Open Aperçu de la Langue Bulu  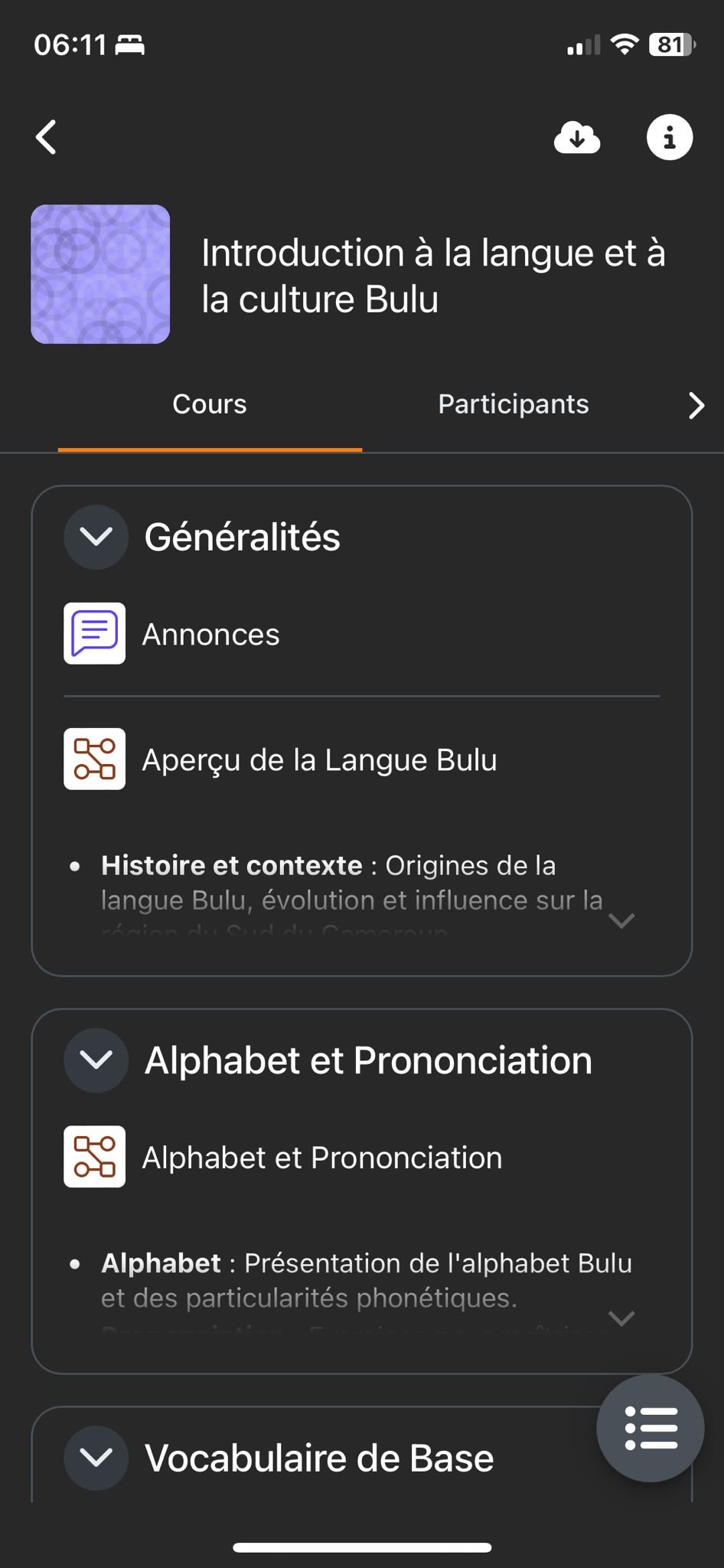coord(319,760)
